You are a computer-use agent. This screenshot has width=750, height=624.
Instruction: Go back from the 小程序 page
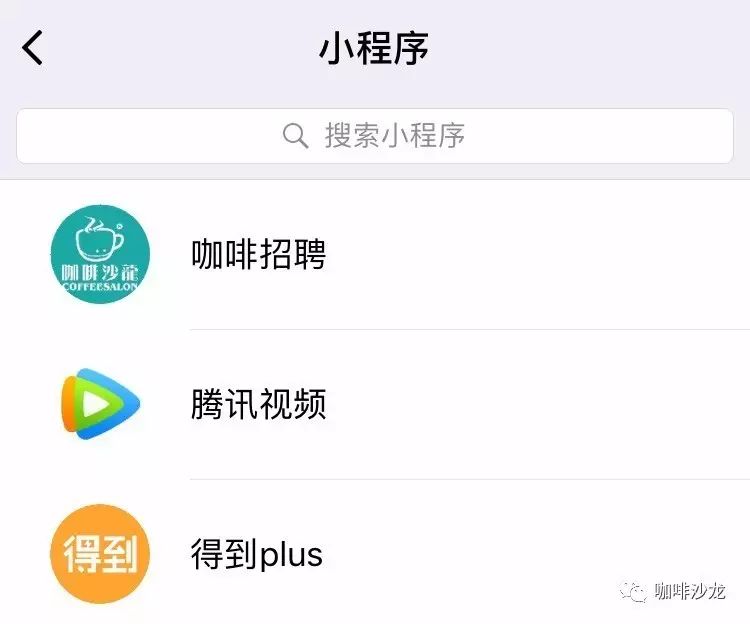33,47
